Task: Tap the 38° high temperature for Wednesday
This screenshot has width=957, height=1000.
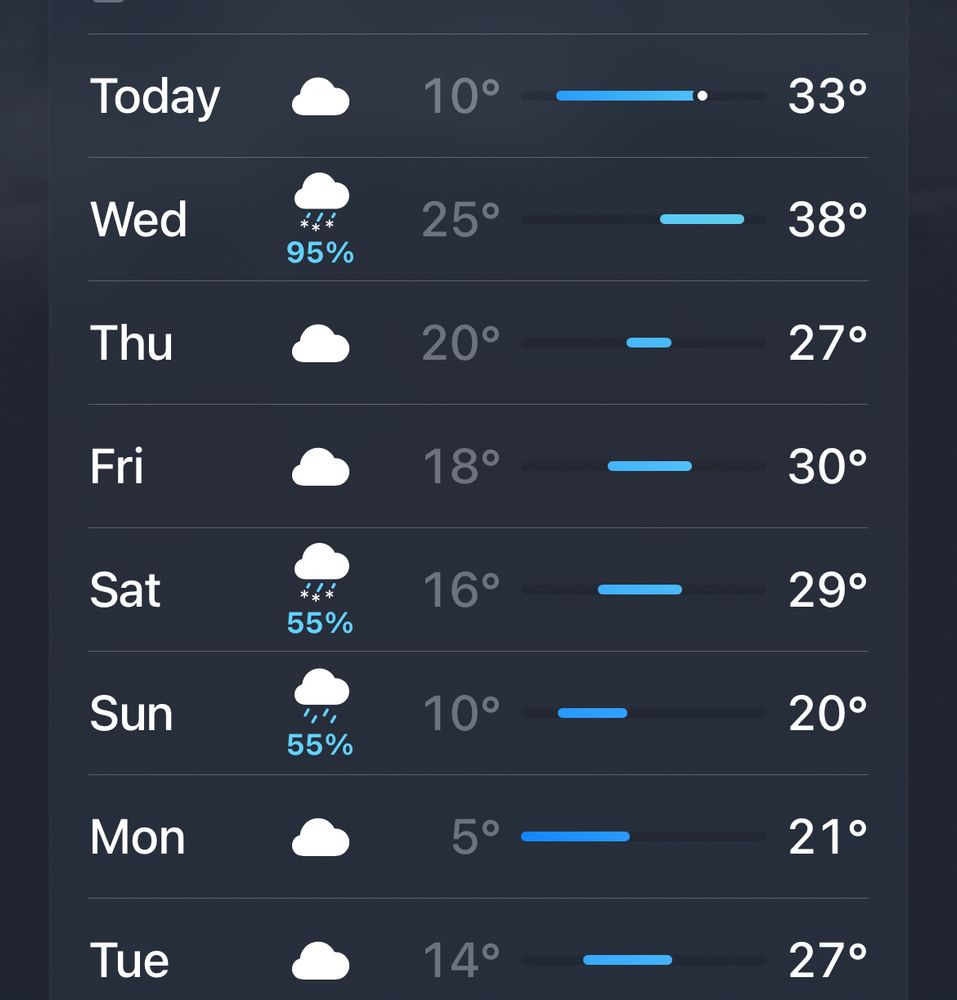Action: point(827,218)
